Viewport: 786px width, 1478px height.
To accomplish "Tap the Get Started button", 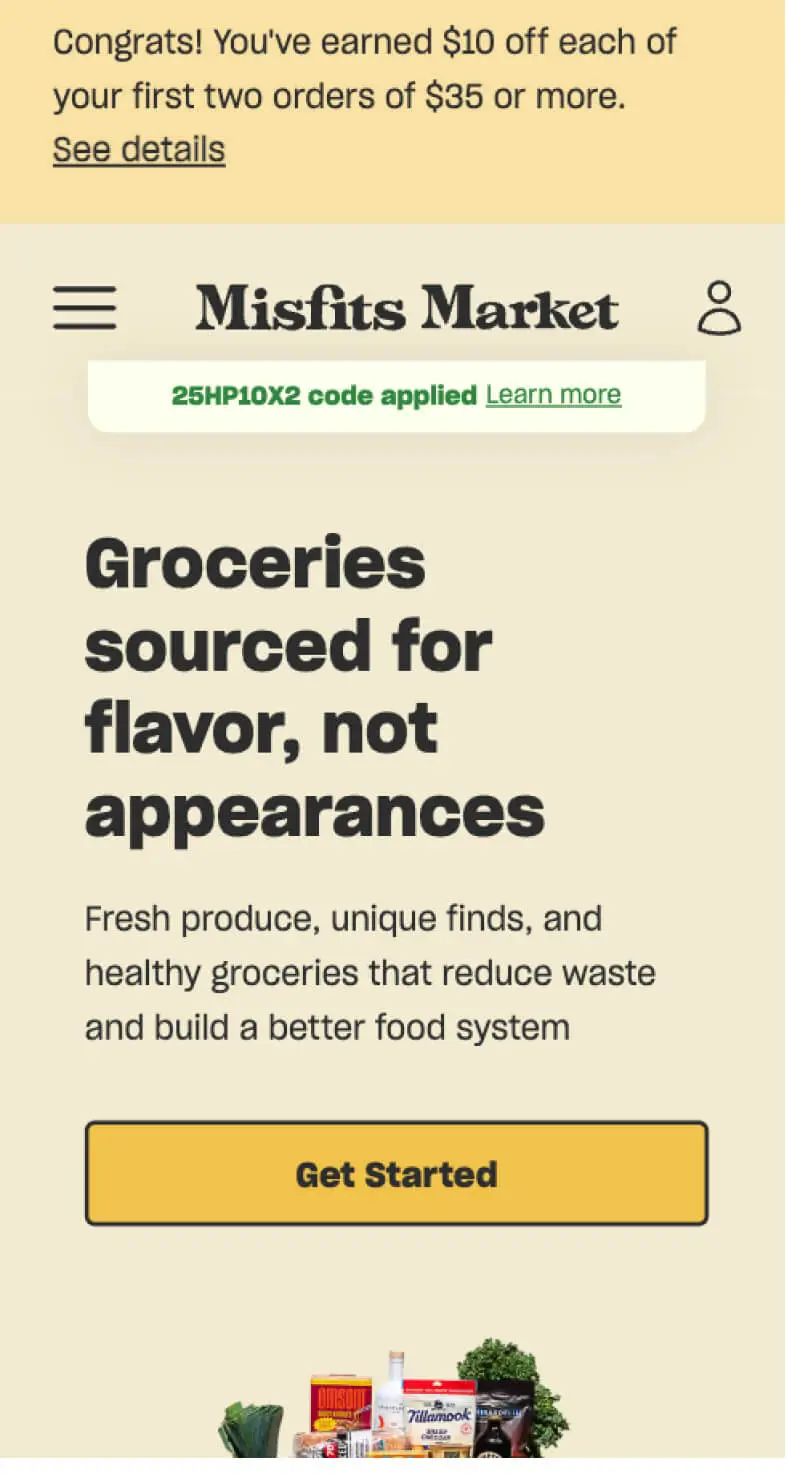I will [396, 1173].
